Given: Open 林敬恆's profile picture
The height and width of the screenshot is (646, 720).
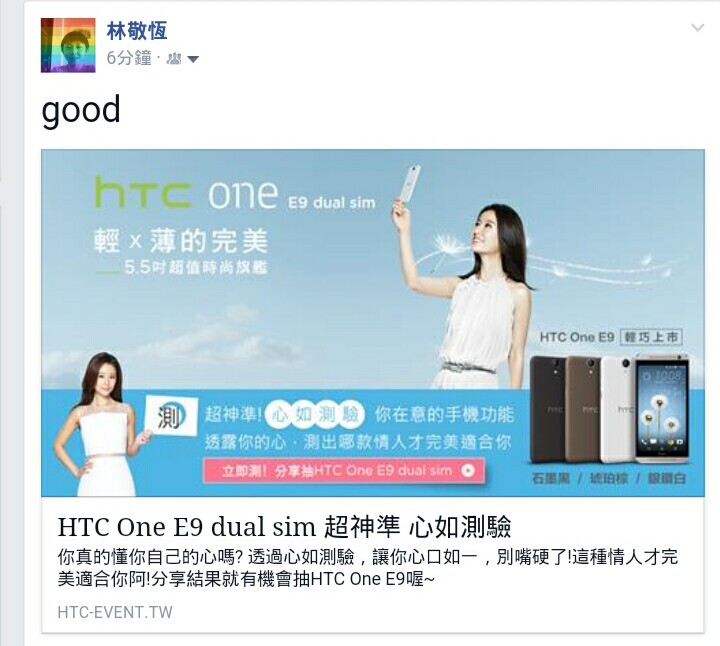Looking at the screenshot, I should pos(67,45).
